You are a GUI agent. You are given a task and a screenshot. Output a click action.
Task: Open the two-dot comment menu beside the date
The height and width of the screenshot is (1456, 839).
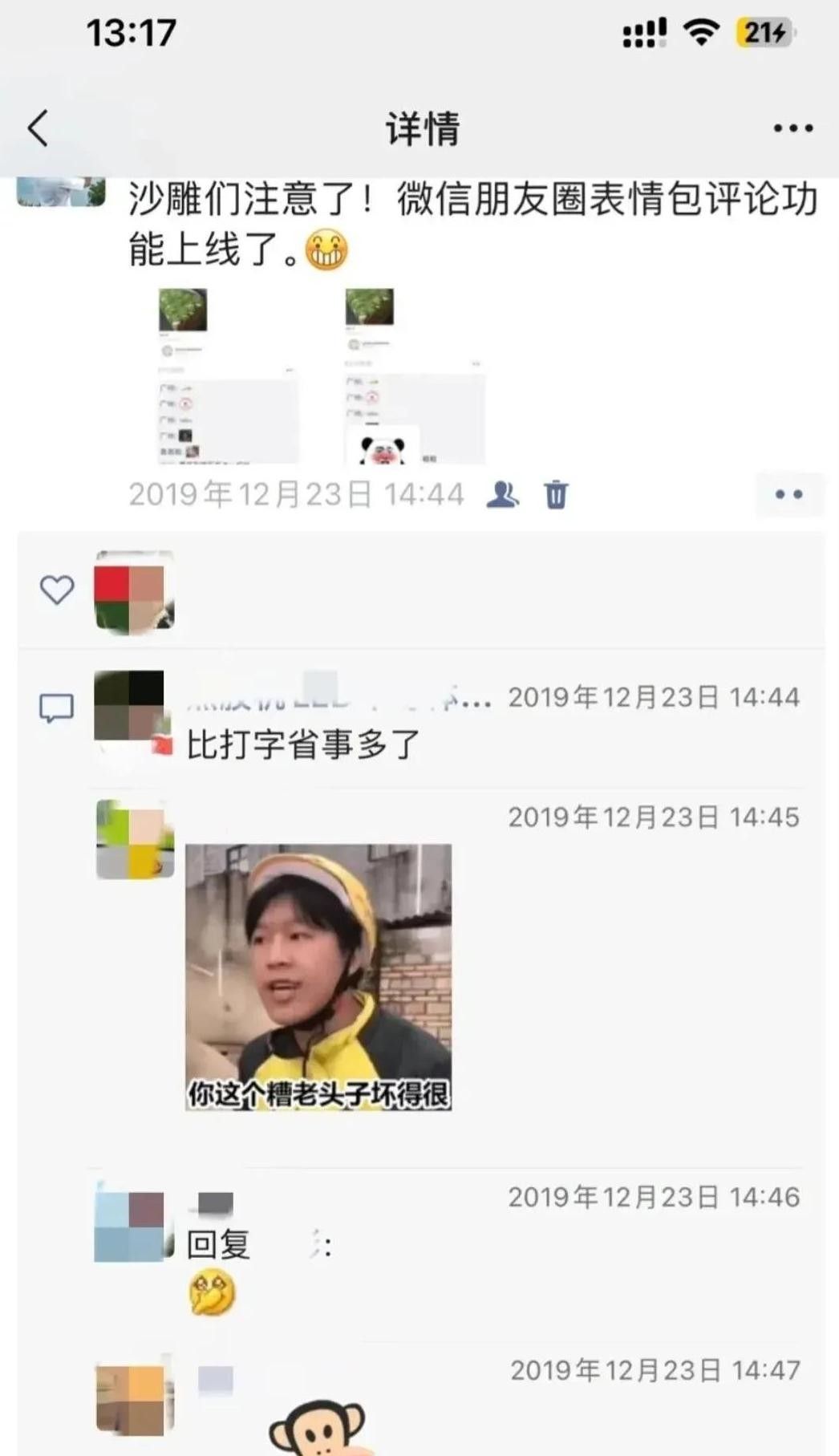(x=789, y=496)
